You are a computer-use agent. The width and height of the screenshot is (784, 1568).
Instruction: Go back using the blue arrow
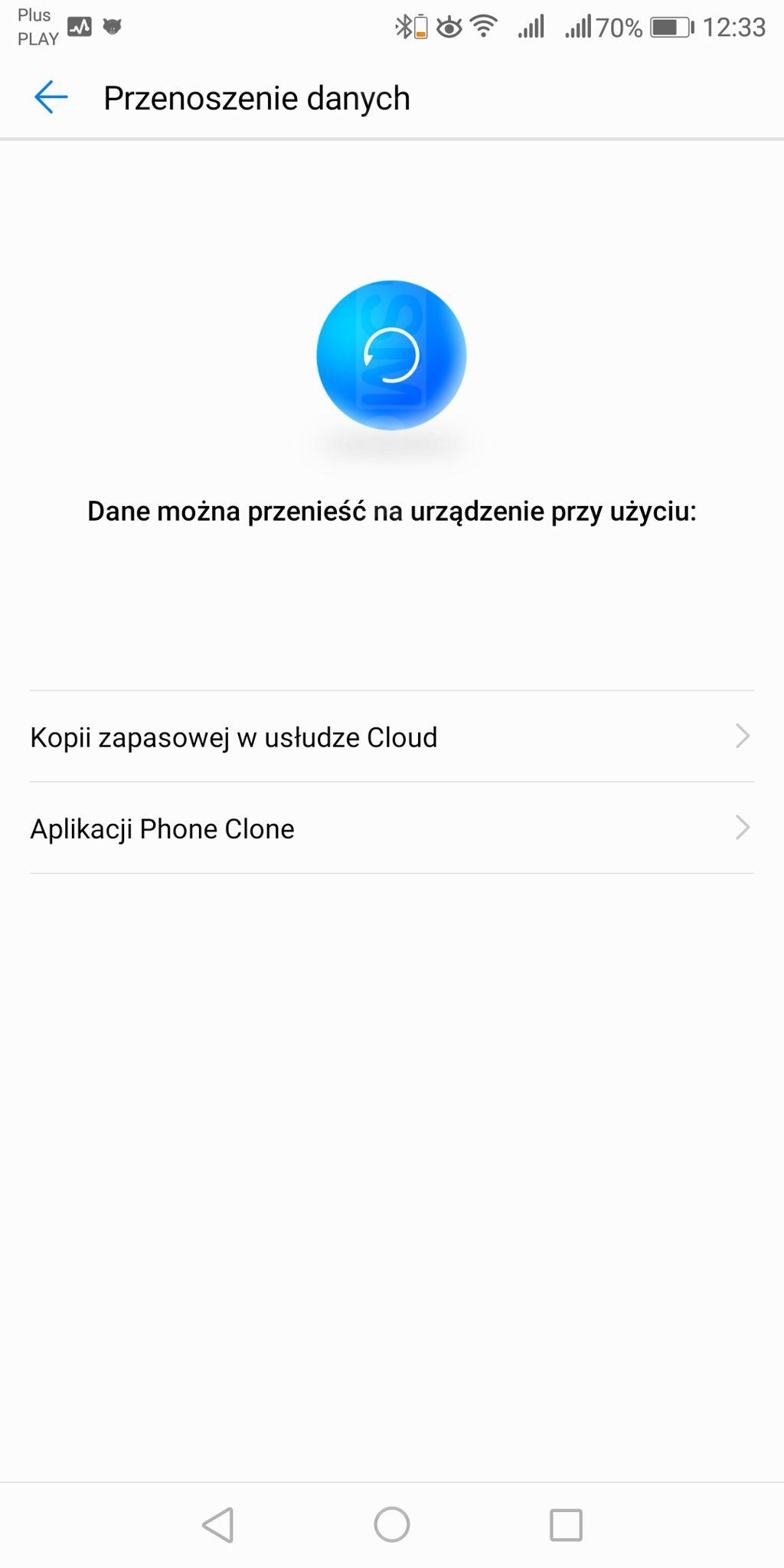tap(51, 98)
